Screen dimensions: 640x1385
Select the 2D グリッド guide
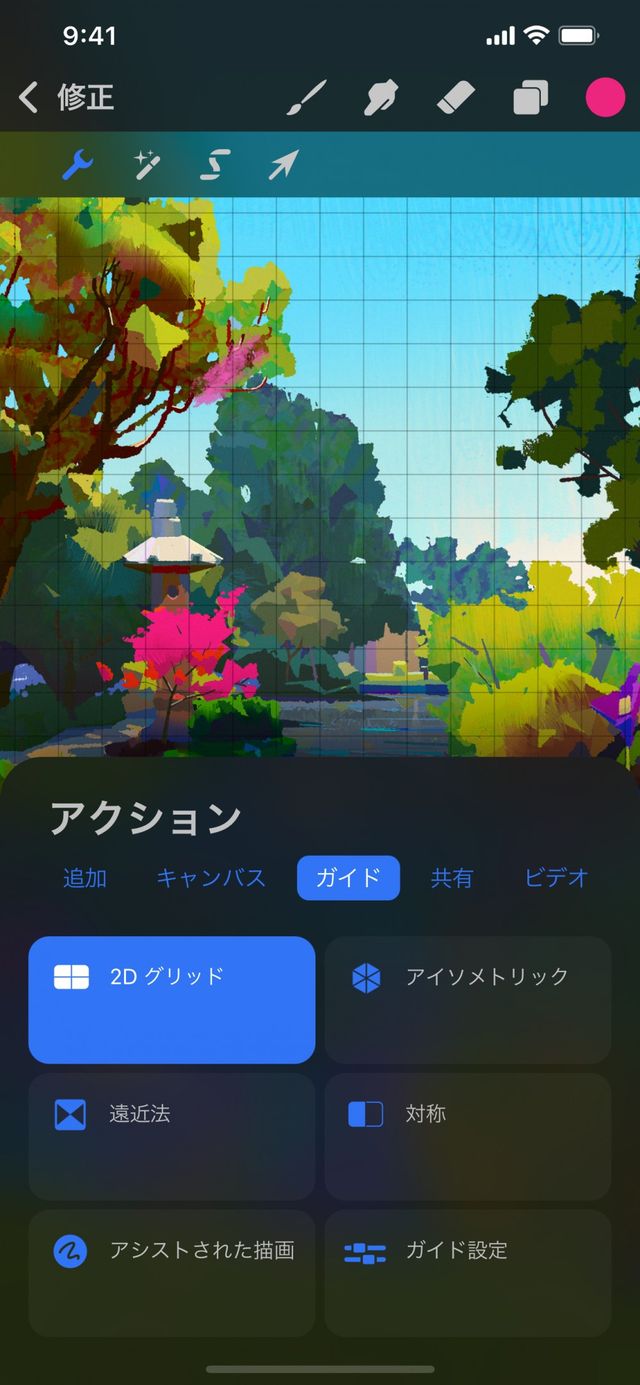tap(171, 999)
